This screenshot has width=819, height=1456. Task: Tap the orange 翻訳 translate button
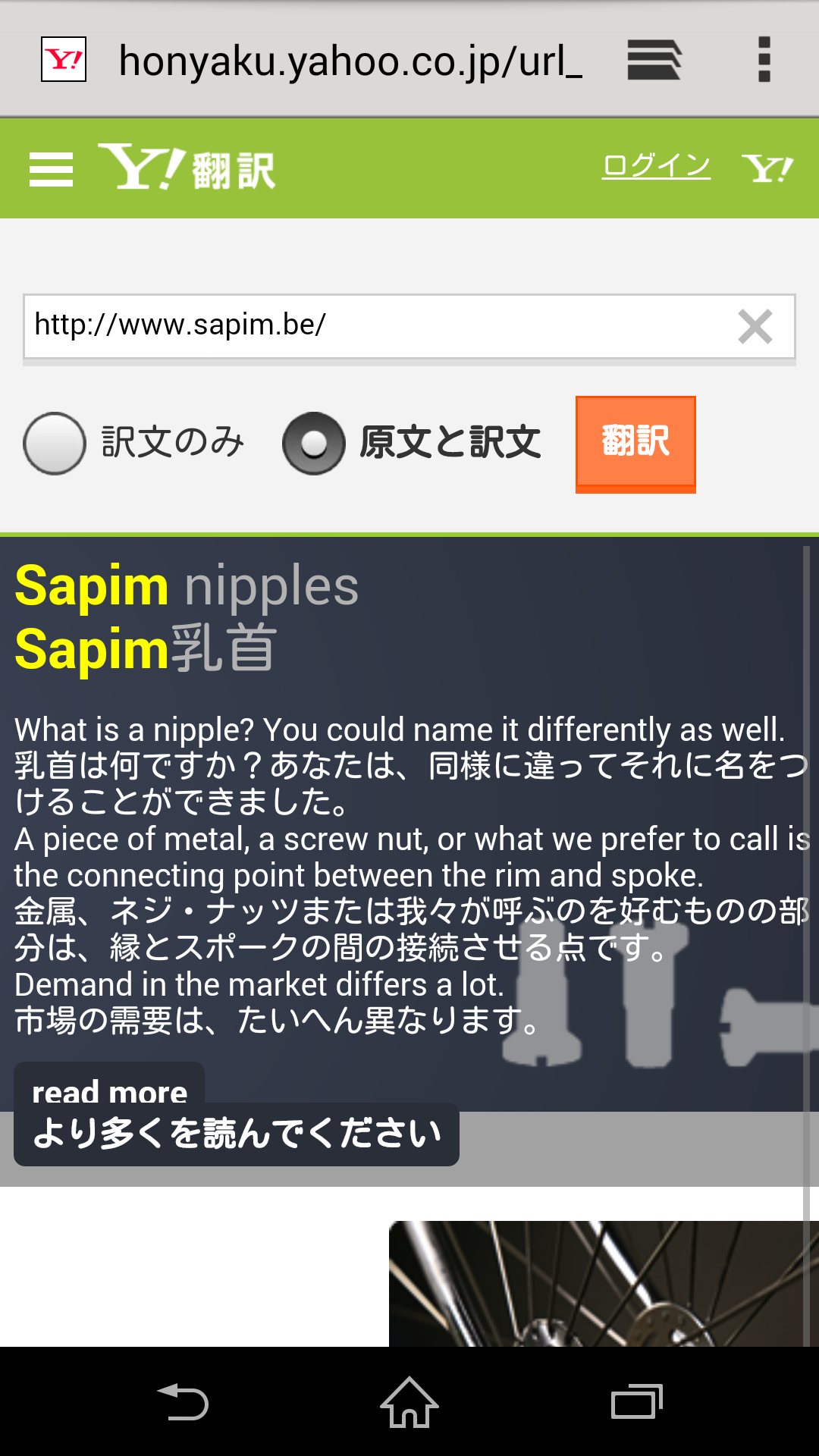coord(635,442)
